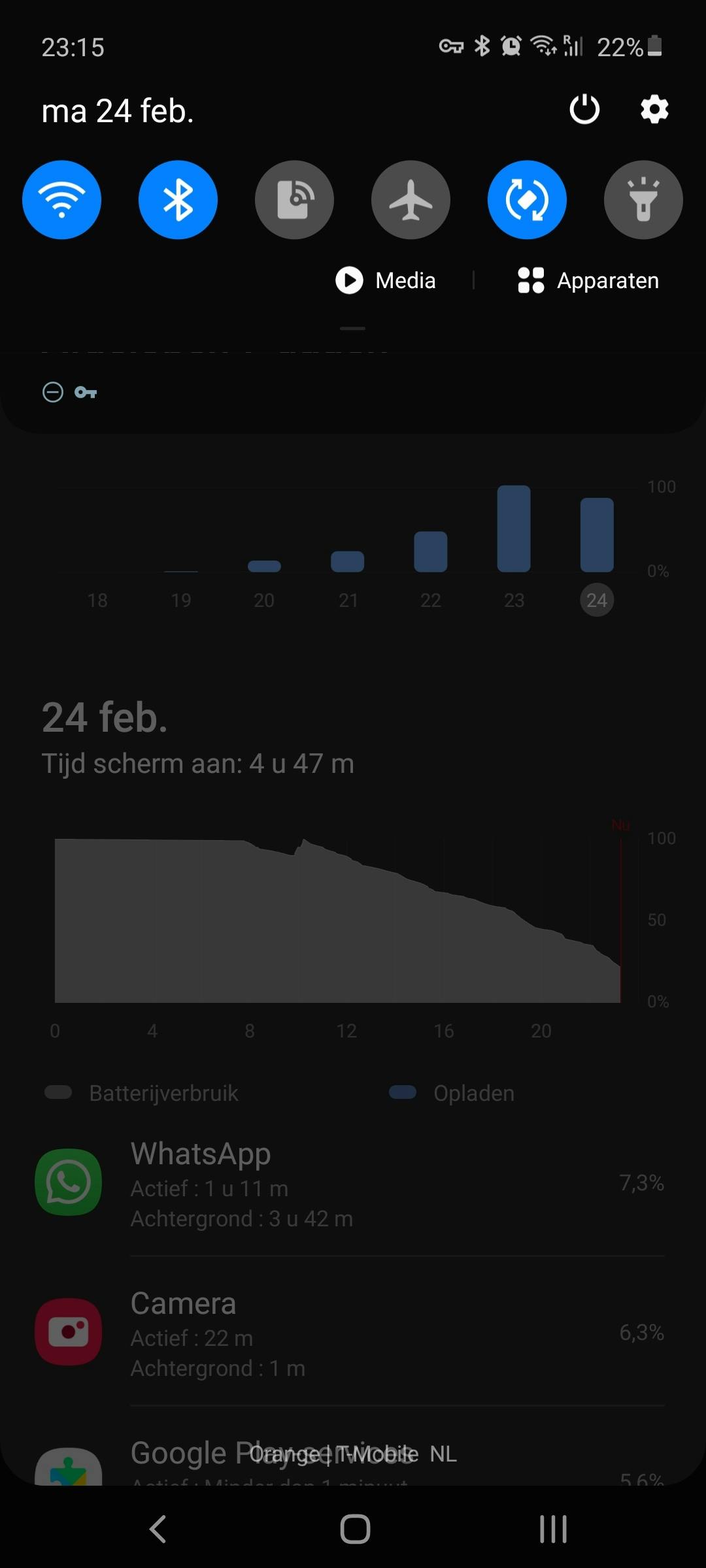The image size is (706, 1568).
Task: Turn on the flashlight
Action: pos(643,199)
